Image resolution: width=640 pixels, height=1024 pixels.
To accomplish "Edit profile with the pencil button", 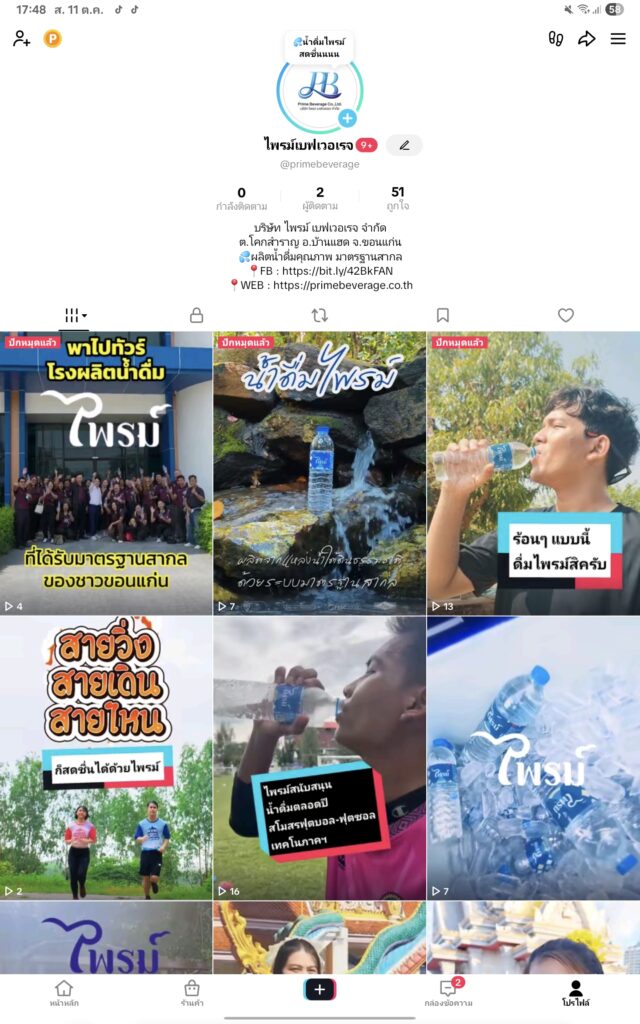I will click(x=404, y=145).
